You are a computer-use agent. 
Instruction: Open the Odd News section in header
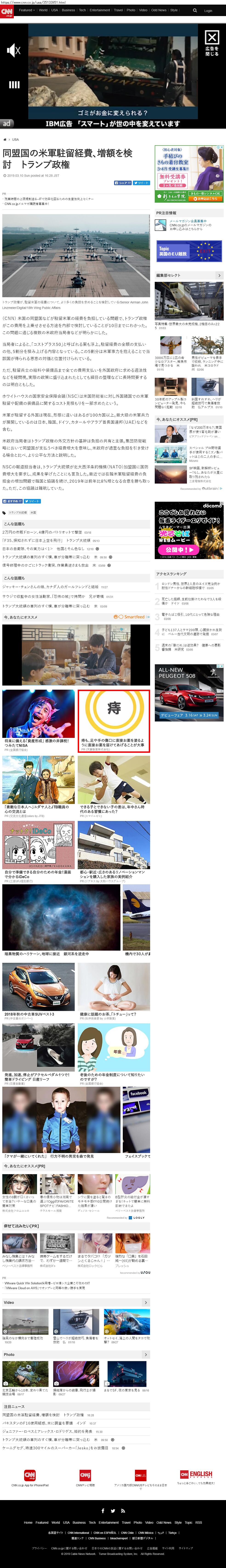(x=158, y=10)
